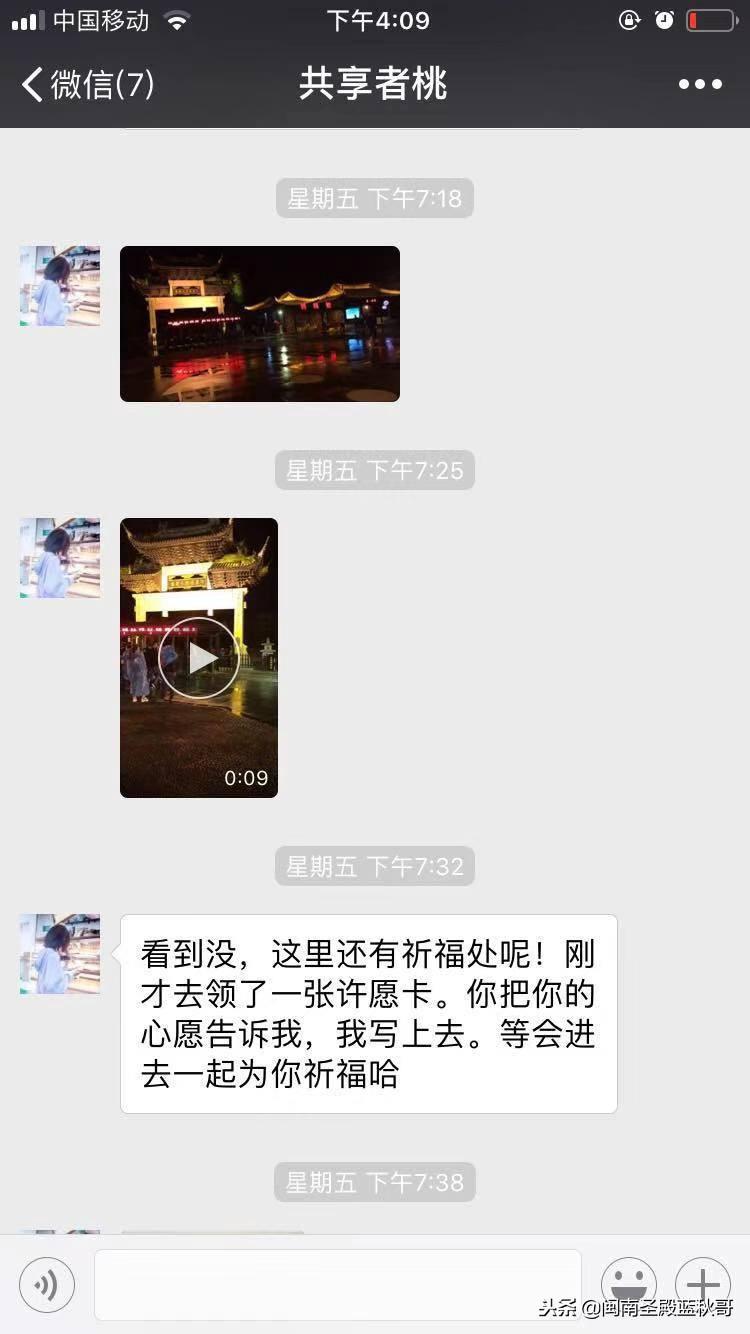The height and width of the screenshot is (1334, 750).
Task: Open the emoji sticker panel
Action: [628, 1284]
